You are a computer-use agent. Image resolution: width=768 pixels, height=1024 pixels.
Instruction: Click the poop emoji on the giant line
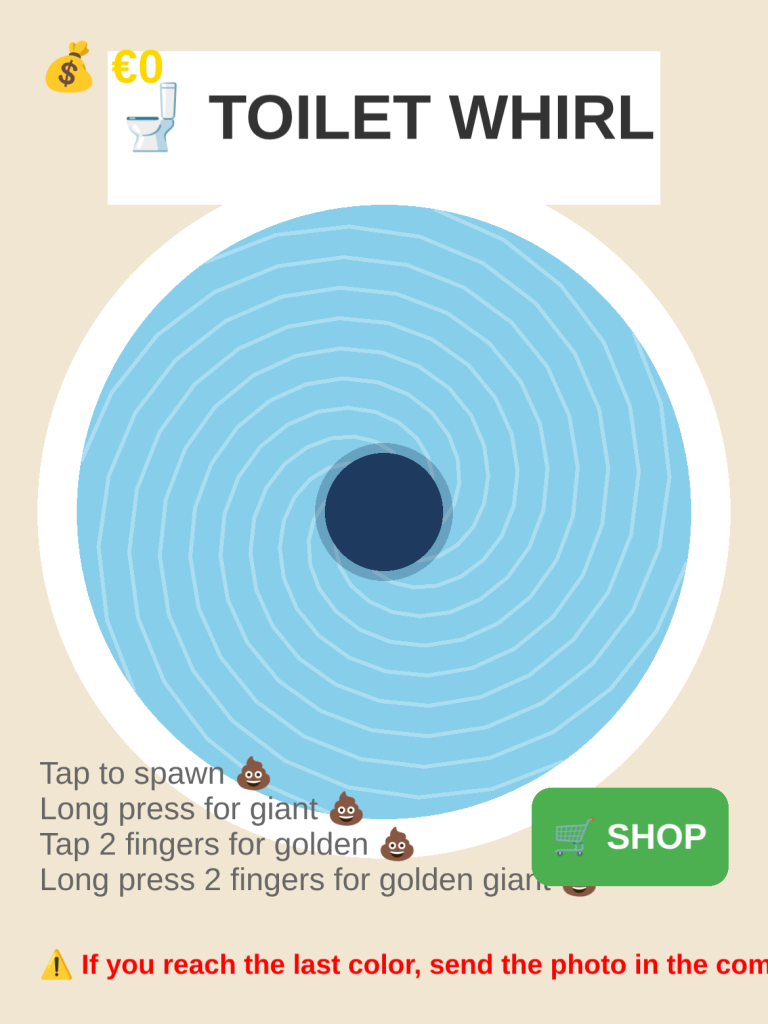[346, 810]
